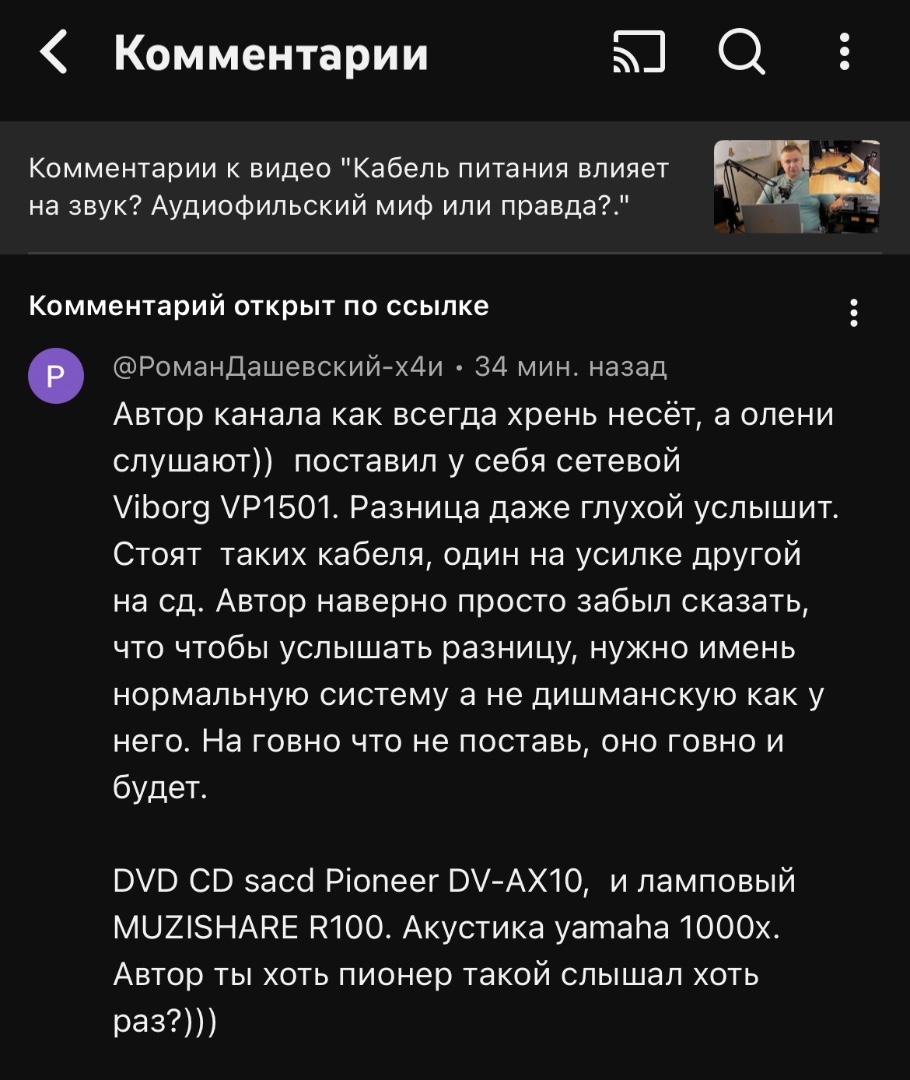Go back from the Комментарии screen
Screen dimensions: 910x1080
click(54, 53)
